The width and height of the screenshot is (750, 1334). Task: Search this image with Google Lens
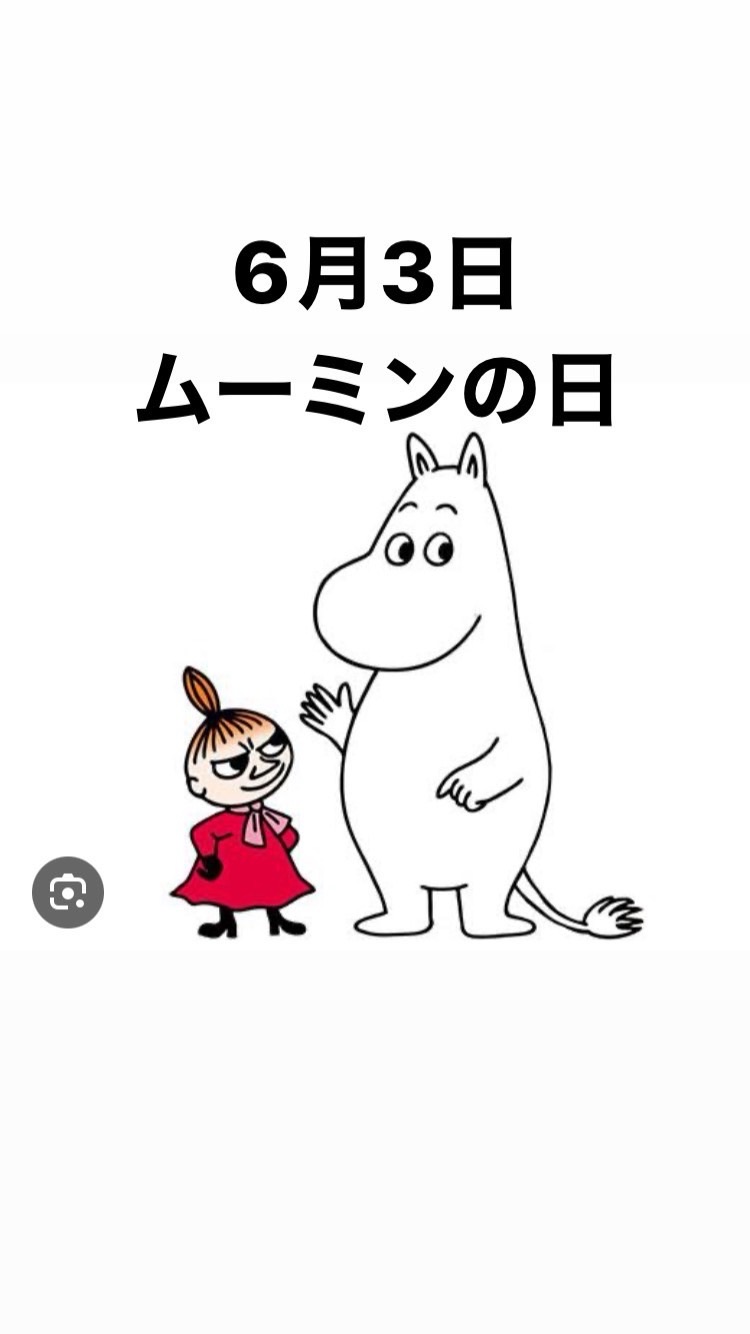(68, 892)
